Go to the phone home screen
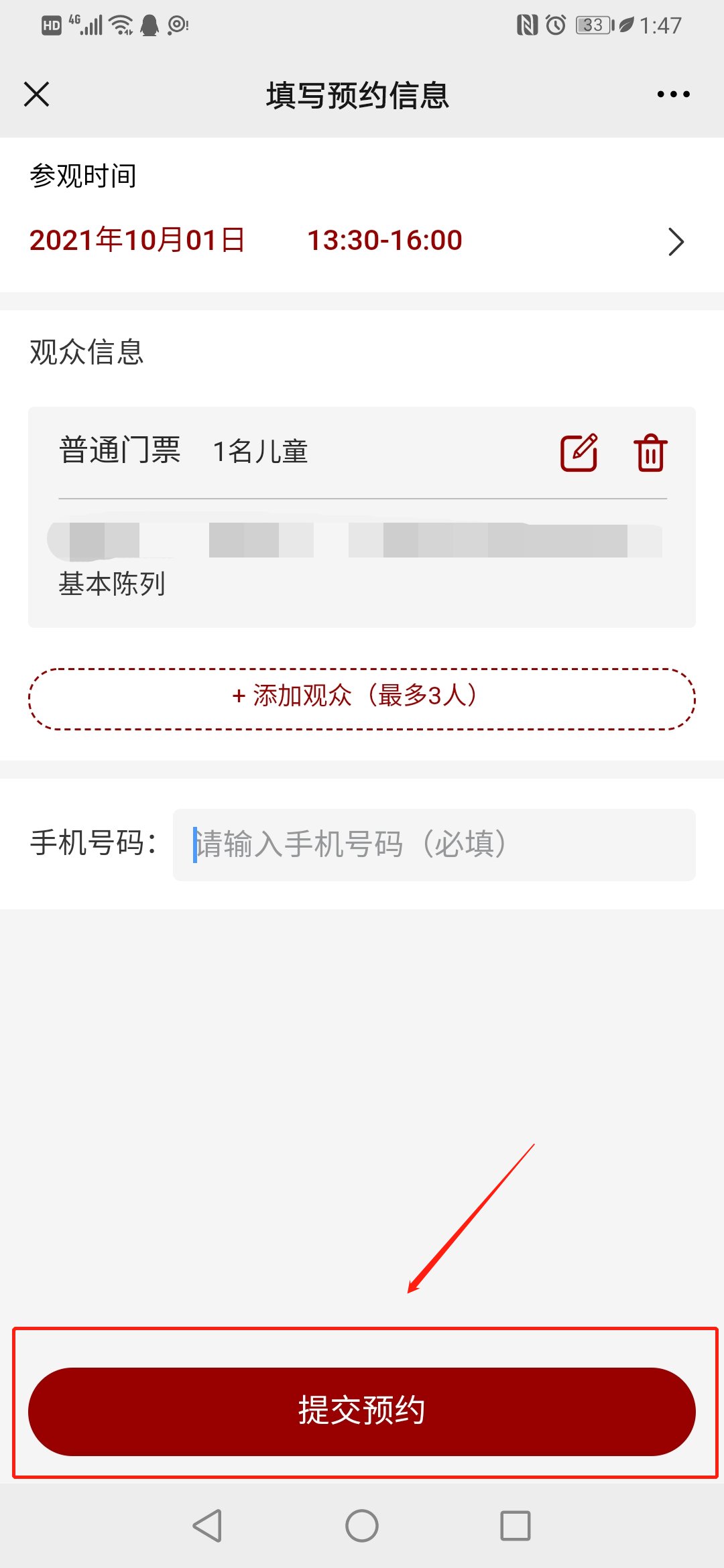724x1568 pixels. (362, 1526)
